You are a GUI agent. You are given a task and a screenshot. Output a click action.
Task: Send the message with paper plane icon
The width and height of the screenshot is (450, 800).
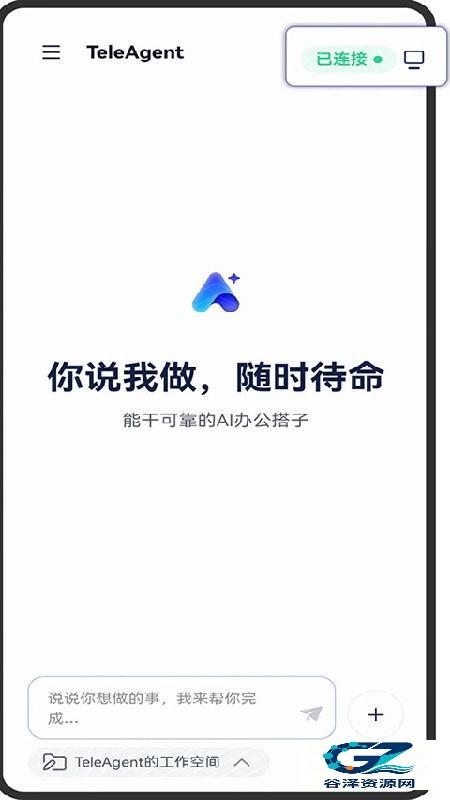click(x=311, y=713)
